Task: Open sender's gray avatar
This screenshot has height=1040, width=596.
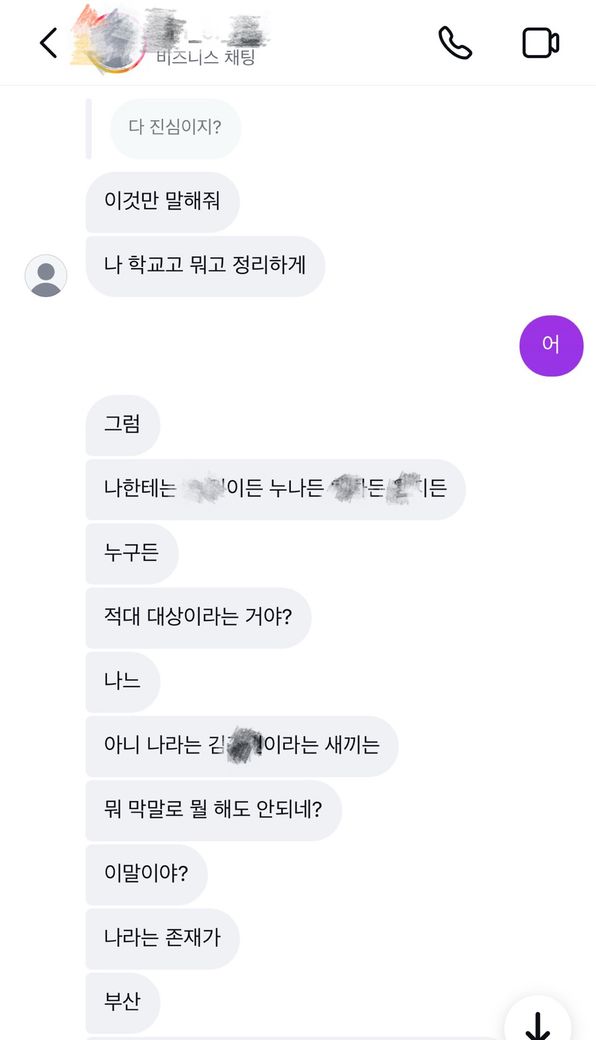Action: (46, 275)
